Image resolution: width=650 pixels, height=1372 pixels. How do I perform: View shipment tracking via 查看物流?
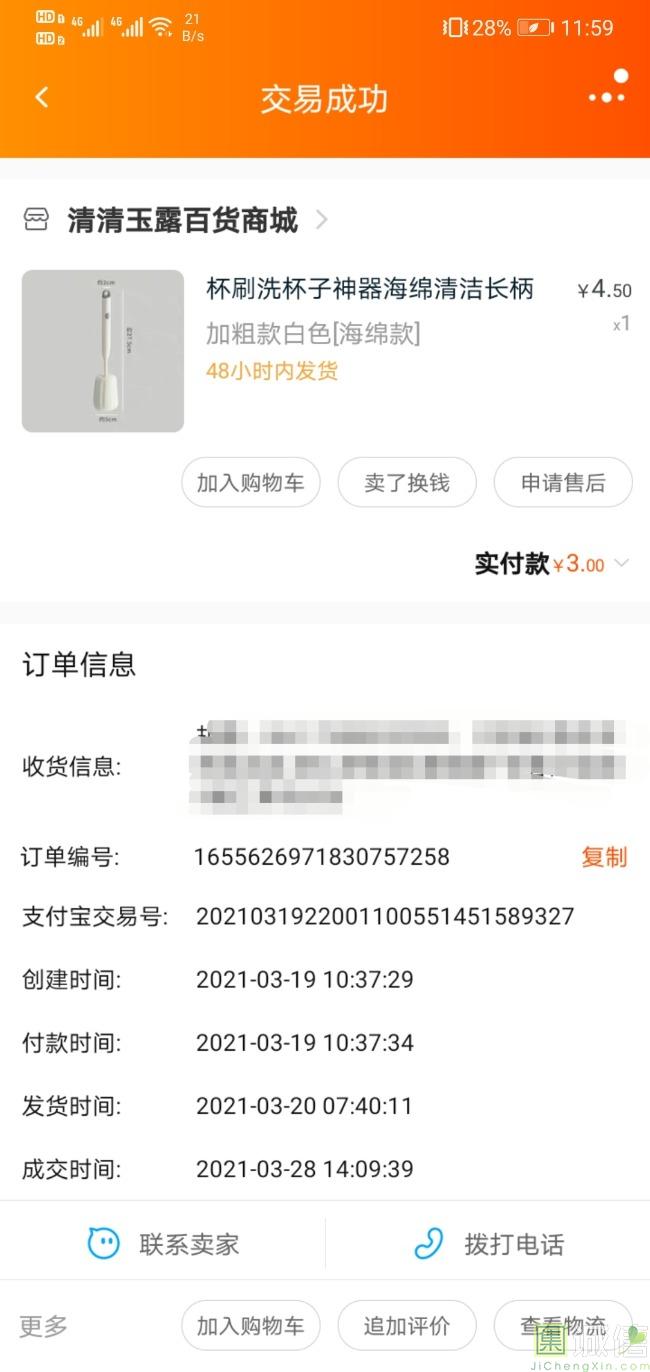point(562,1326)
